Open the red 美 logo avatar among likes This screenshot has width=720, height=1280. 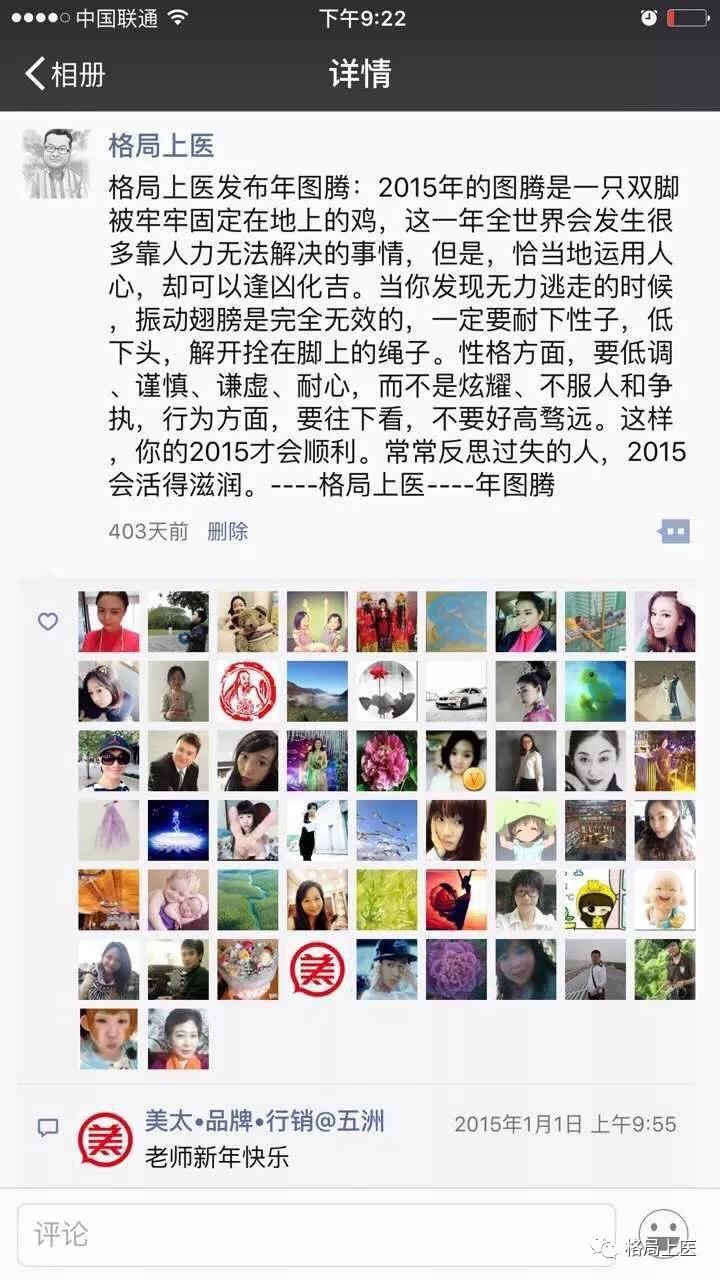pyautogui.click(x=317, y=969)
